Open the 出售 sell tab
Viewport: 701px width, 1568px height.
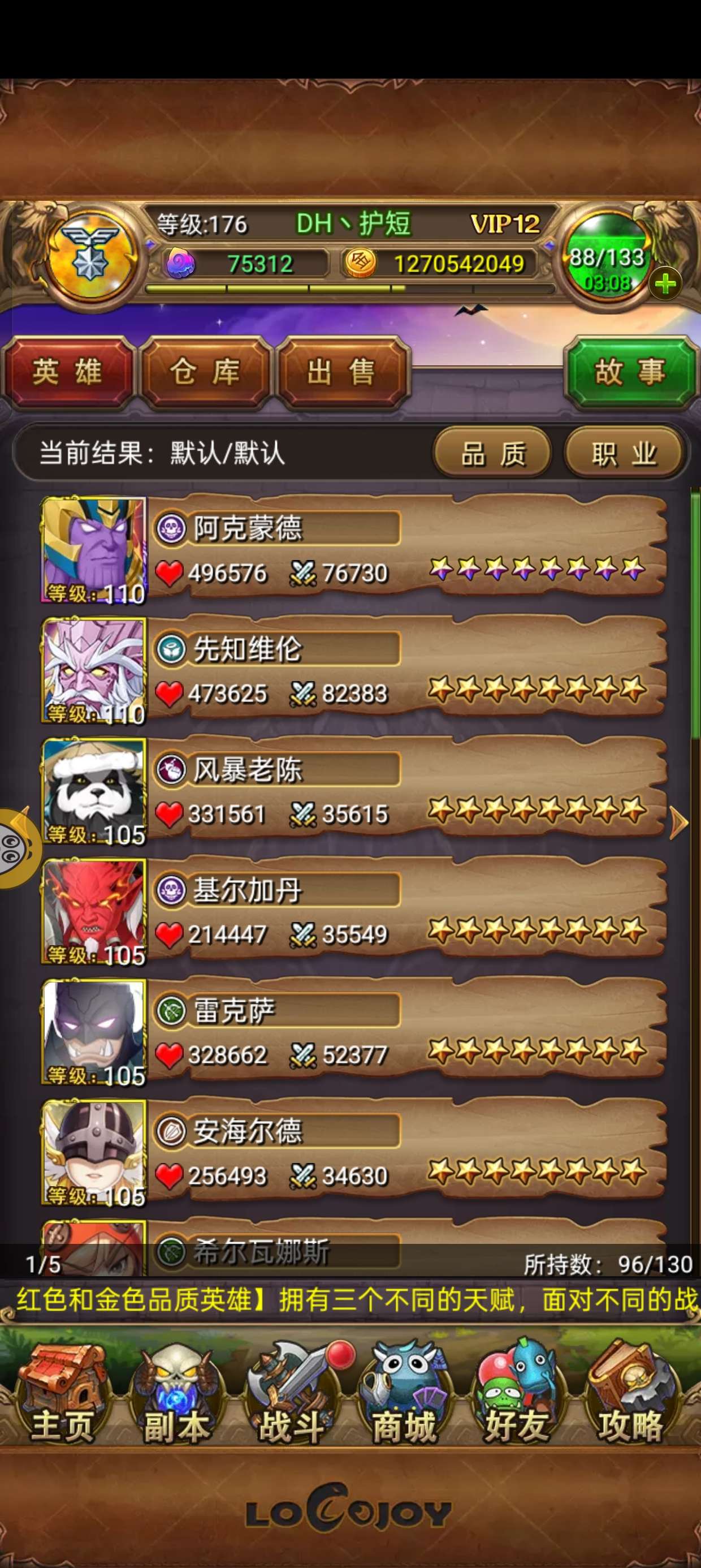[x=341, y=372]
